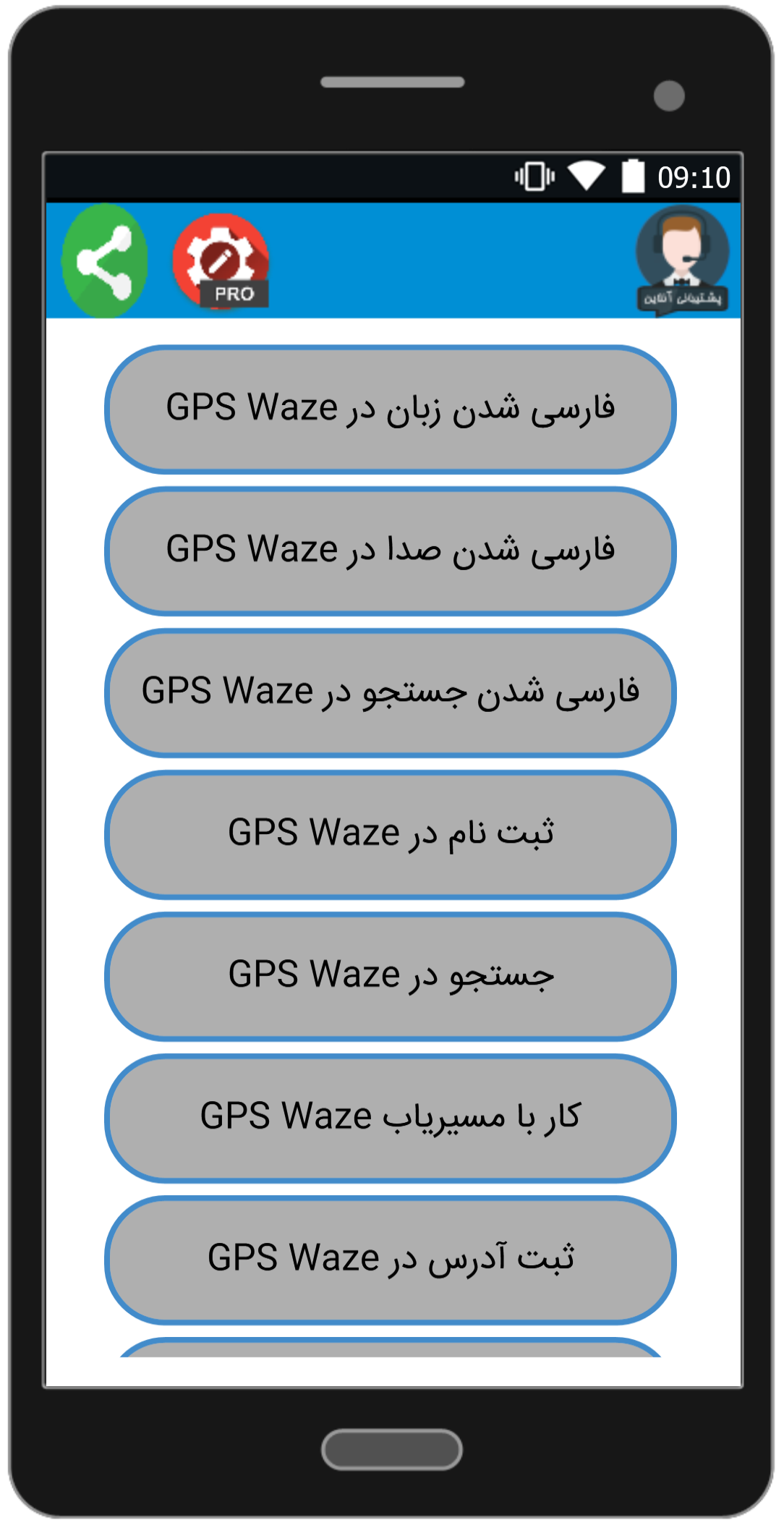
Task: Open ثبت آدرس در GPS Waze
Action: [x=391, y=1260]
